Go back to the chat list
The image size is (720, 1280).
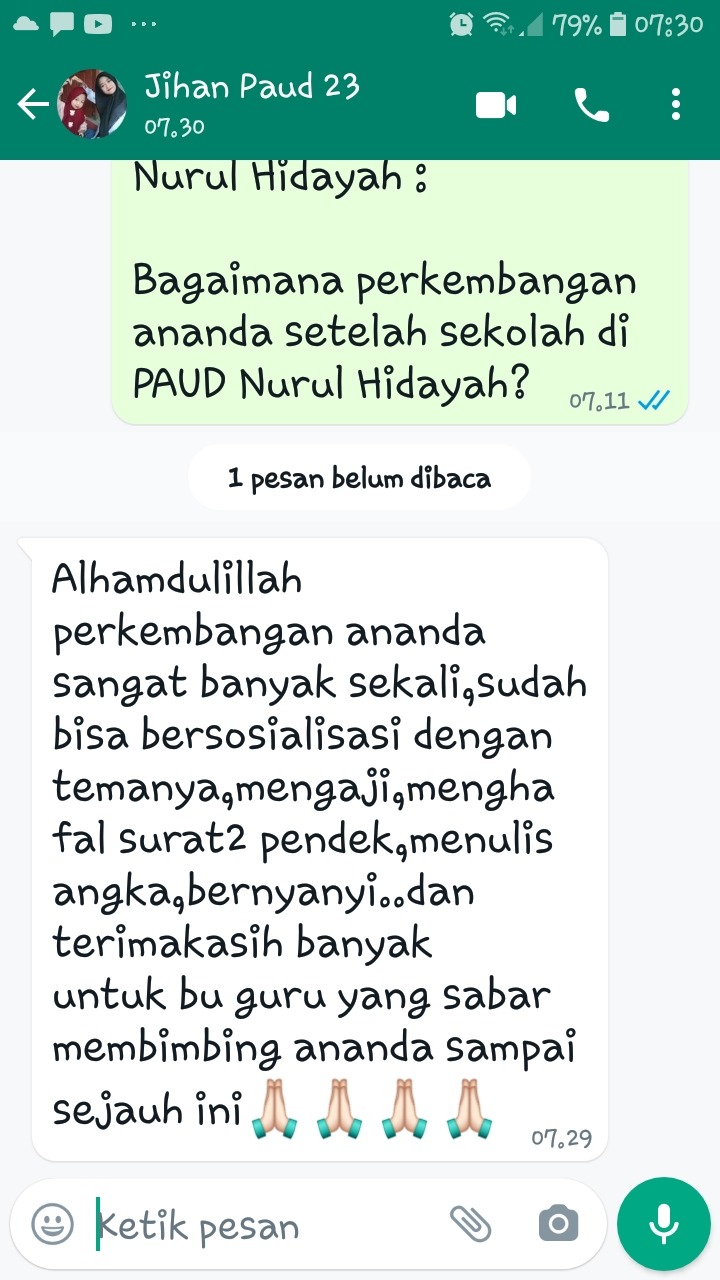(x=33, y=104)
